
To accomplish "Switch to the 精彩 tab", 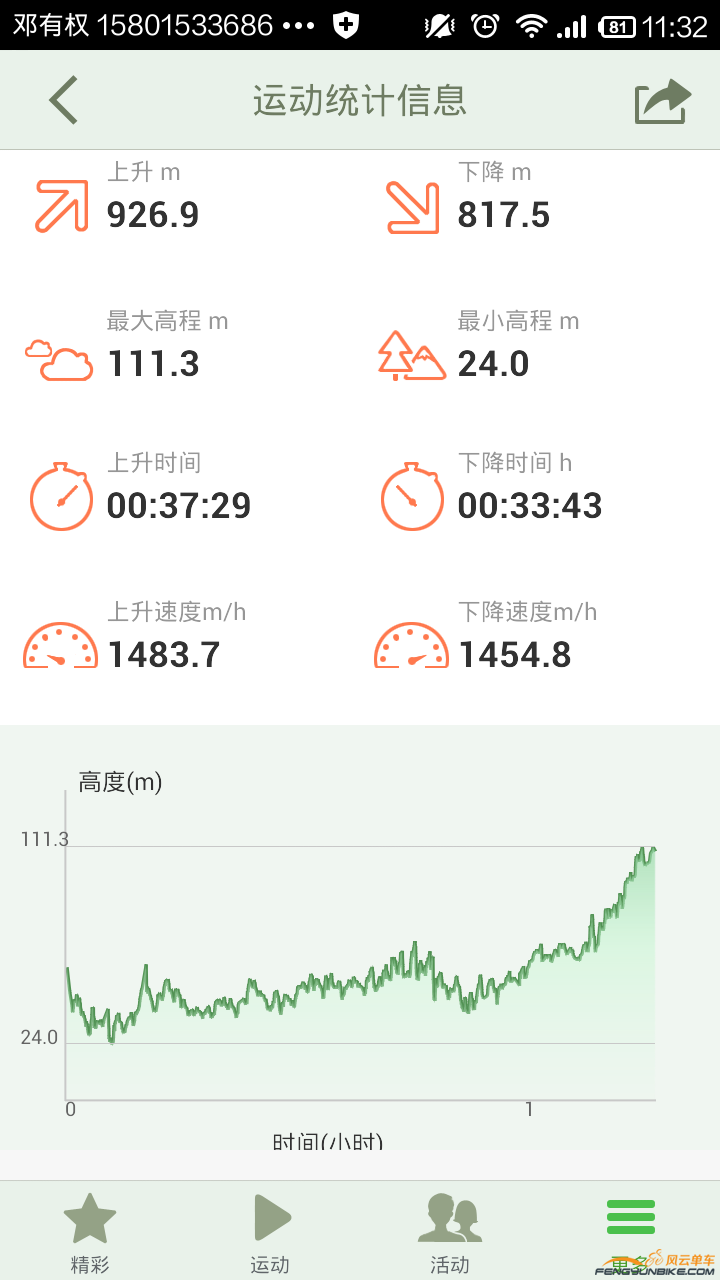I will click(90, 1232).
